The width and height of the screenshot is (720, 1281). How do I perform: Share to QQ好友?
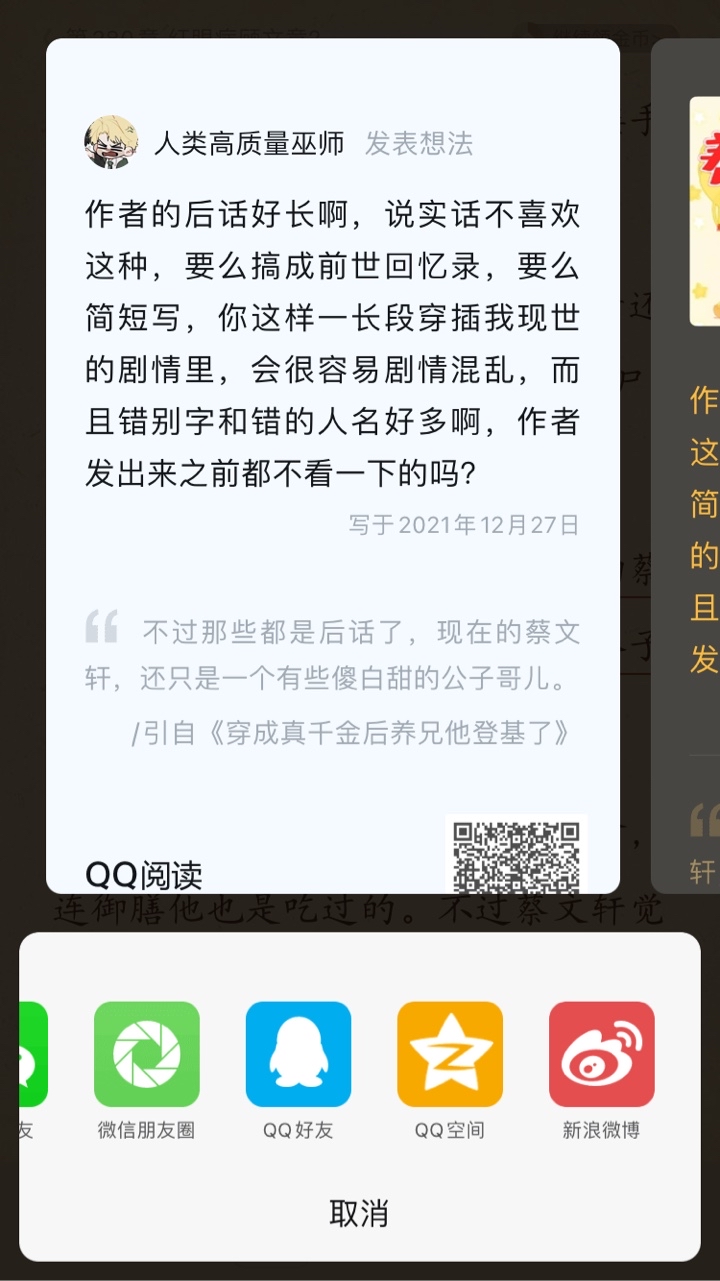point(298,1054)
